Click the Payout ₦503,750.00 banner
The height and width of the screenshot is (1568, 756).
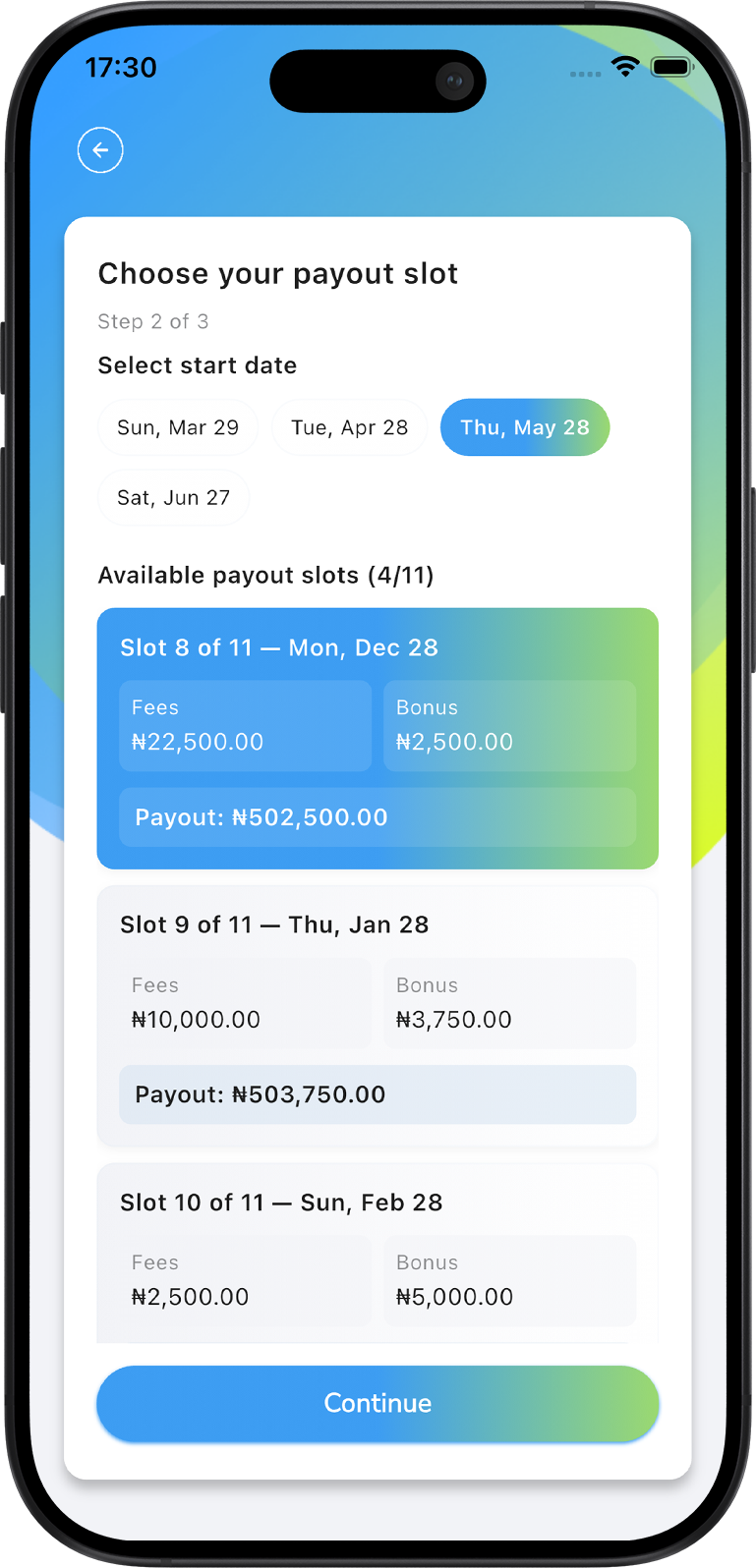point(378,1093)
